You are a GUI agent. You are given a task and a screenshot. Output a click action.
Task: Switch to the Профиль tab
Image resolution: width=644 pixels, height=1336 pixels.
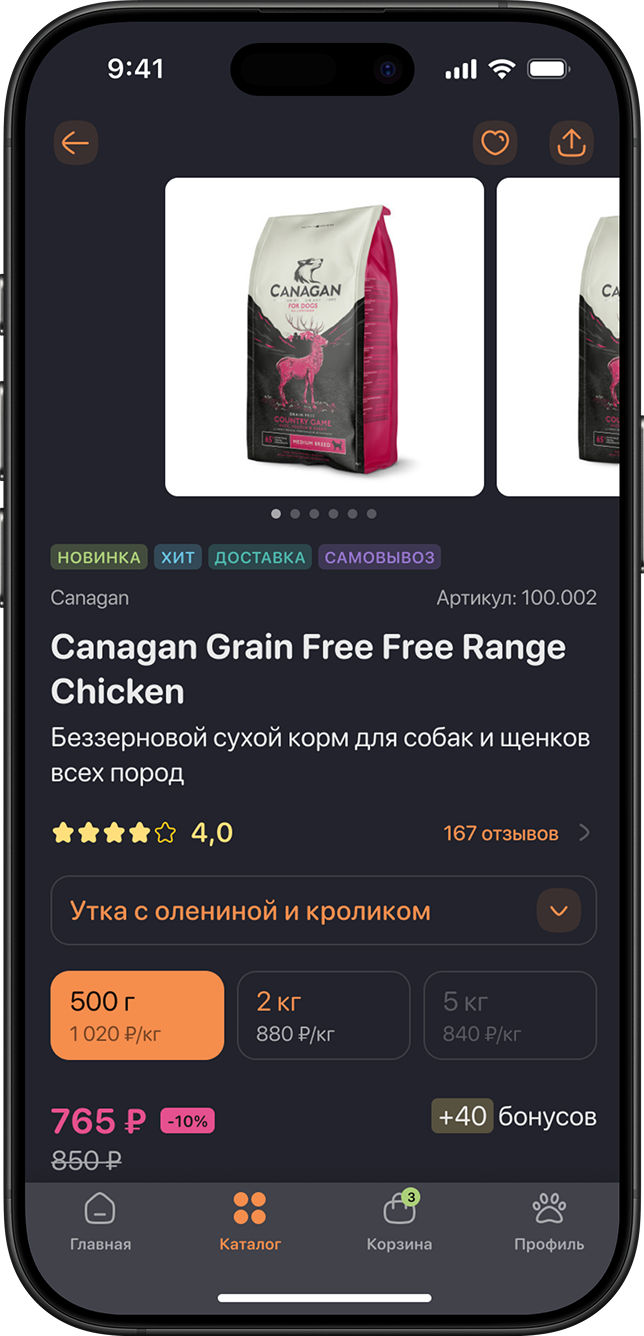pyautogui.click(x=549, y=1221)
